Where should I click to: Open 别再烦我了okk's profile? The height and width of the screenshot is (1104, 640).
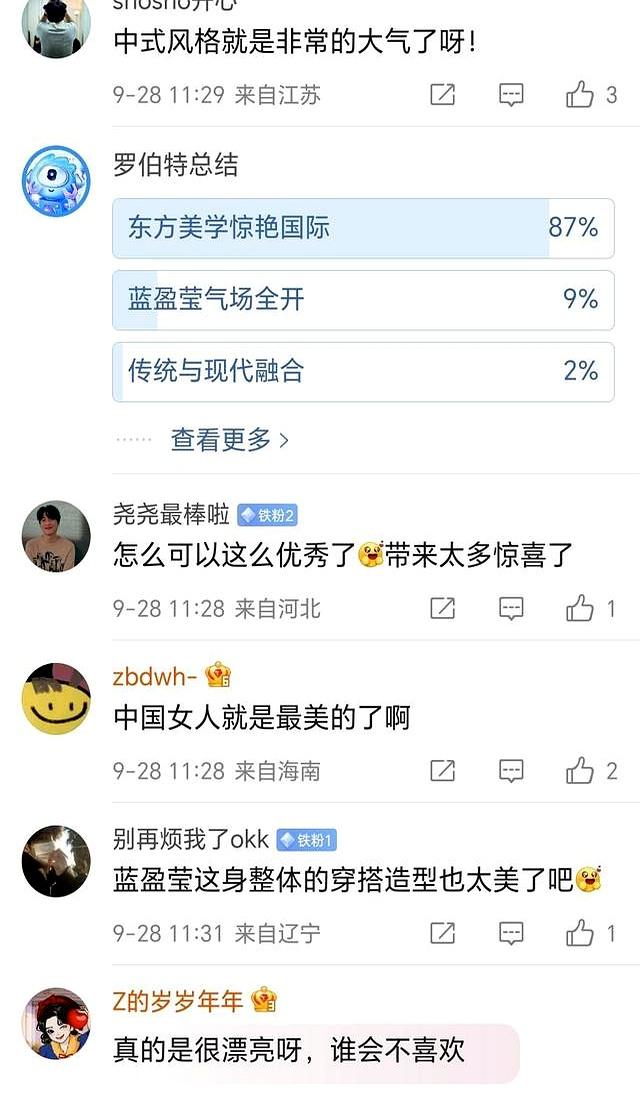tap(56, 860)
